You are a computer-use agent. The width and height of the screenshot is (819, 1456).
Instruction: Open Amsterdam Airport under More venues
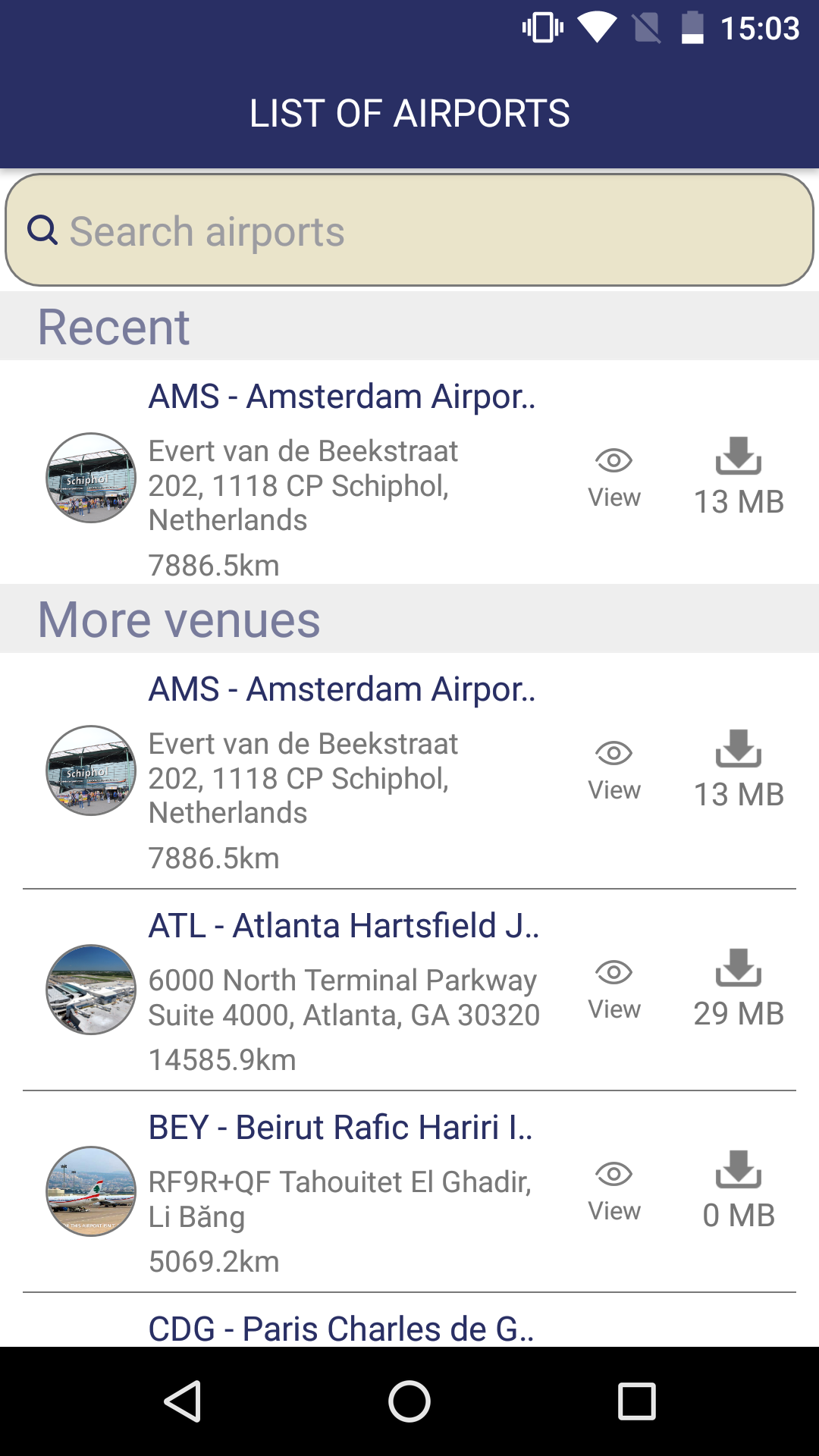coord(341,689)
